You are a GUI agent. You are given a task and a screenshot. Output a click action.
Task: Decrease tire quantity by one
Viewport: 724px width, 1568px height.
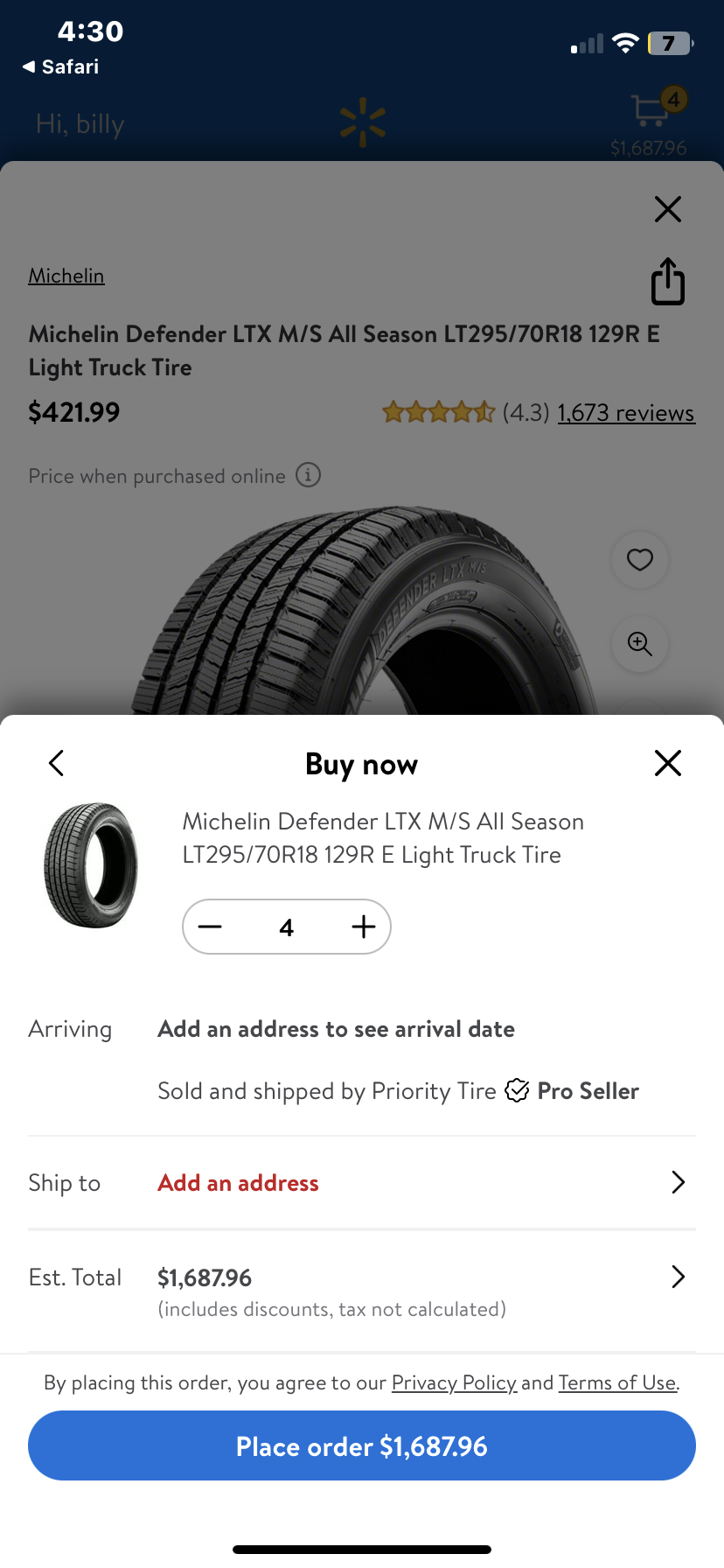click(x=211, y=927)
